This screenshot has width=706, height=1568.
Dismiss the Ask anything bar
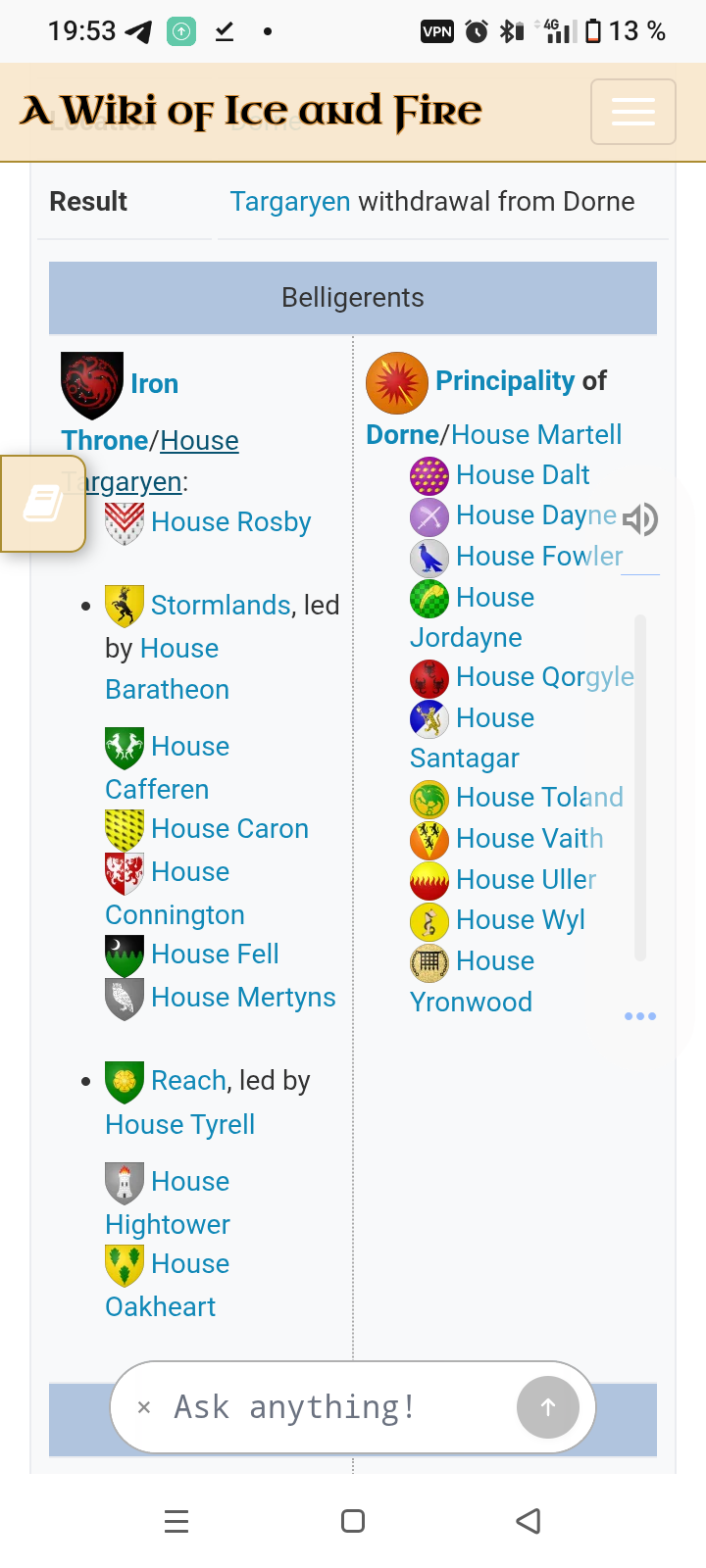tap(144, 1408)
